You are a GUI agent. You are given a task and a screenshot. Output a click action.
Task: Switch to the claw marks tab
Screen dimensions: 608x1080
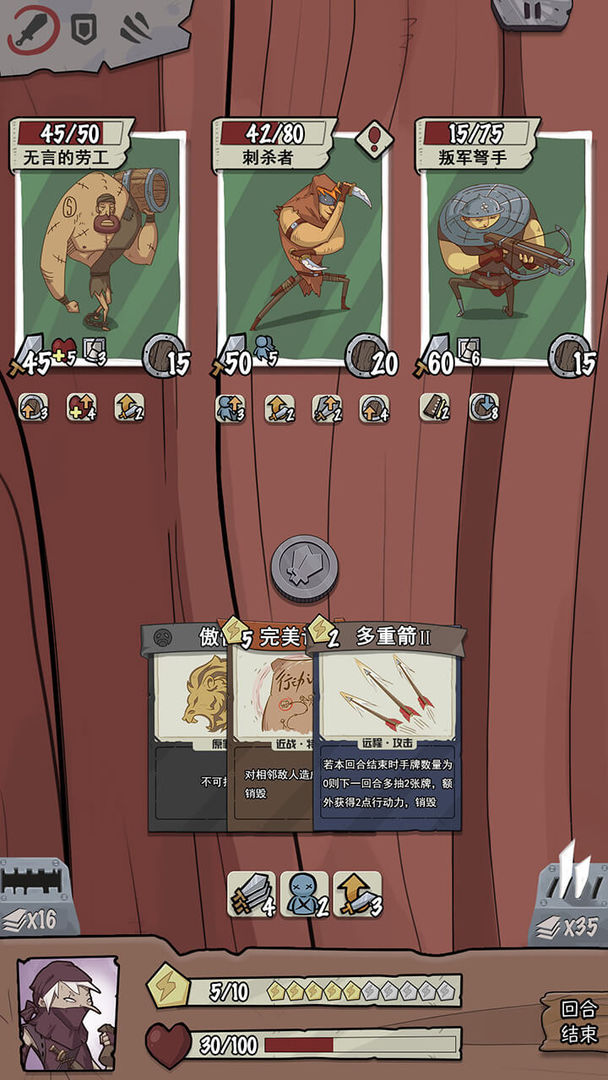point(136,28)
